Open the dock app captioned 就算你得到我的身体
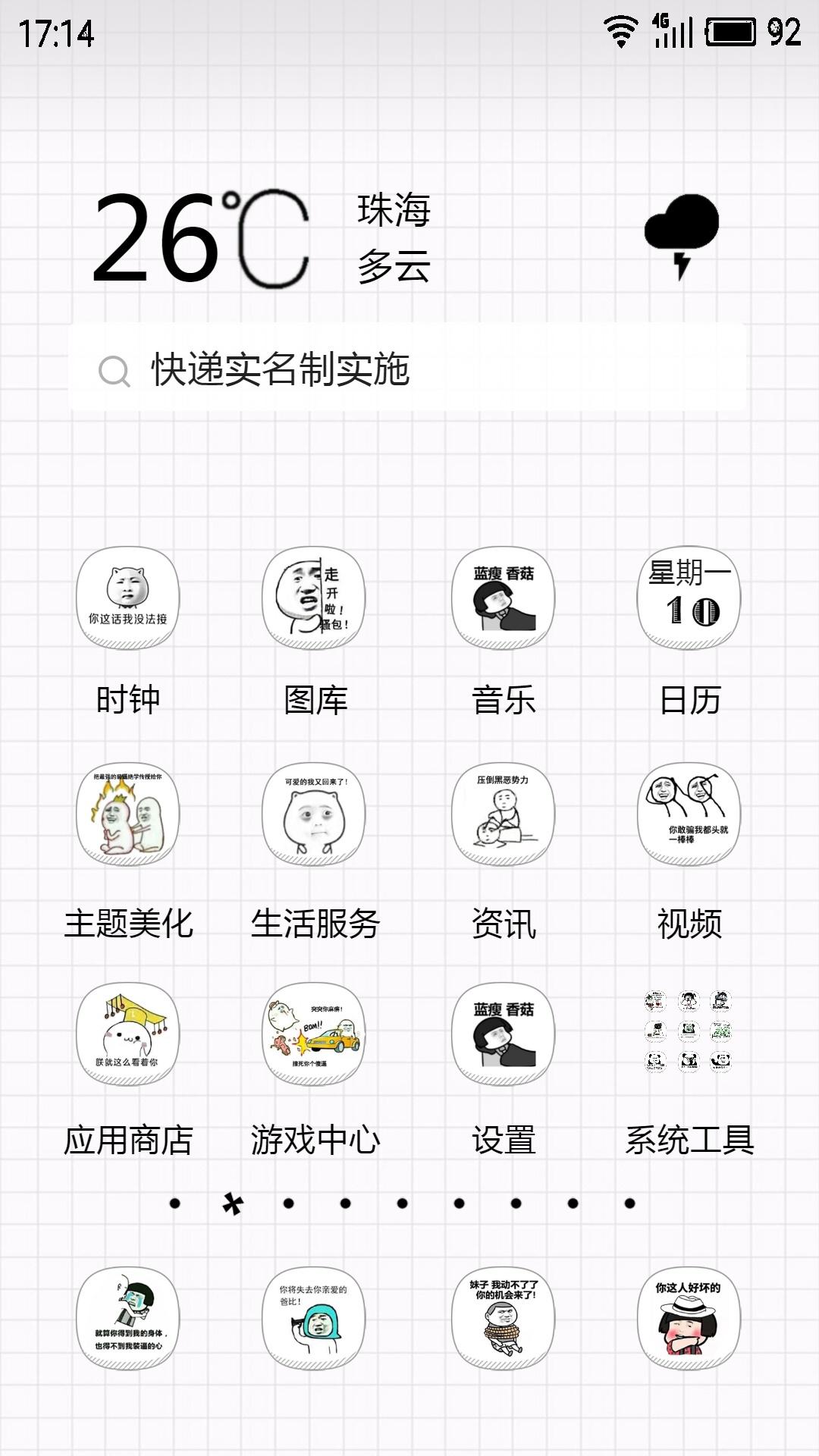This screenshot has height=1456, width=819. [127, 1319]
